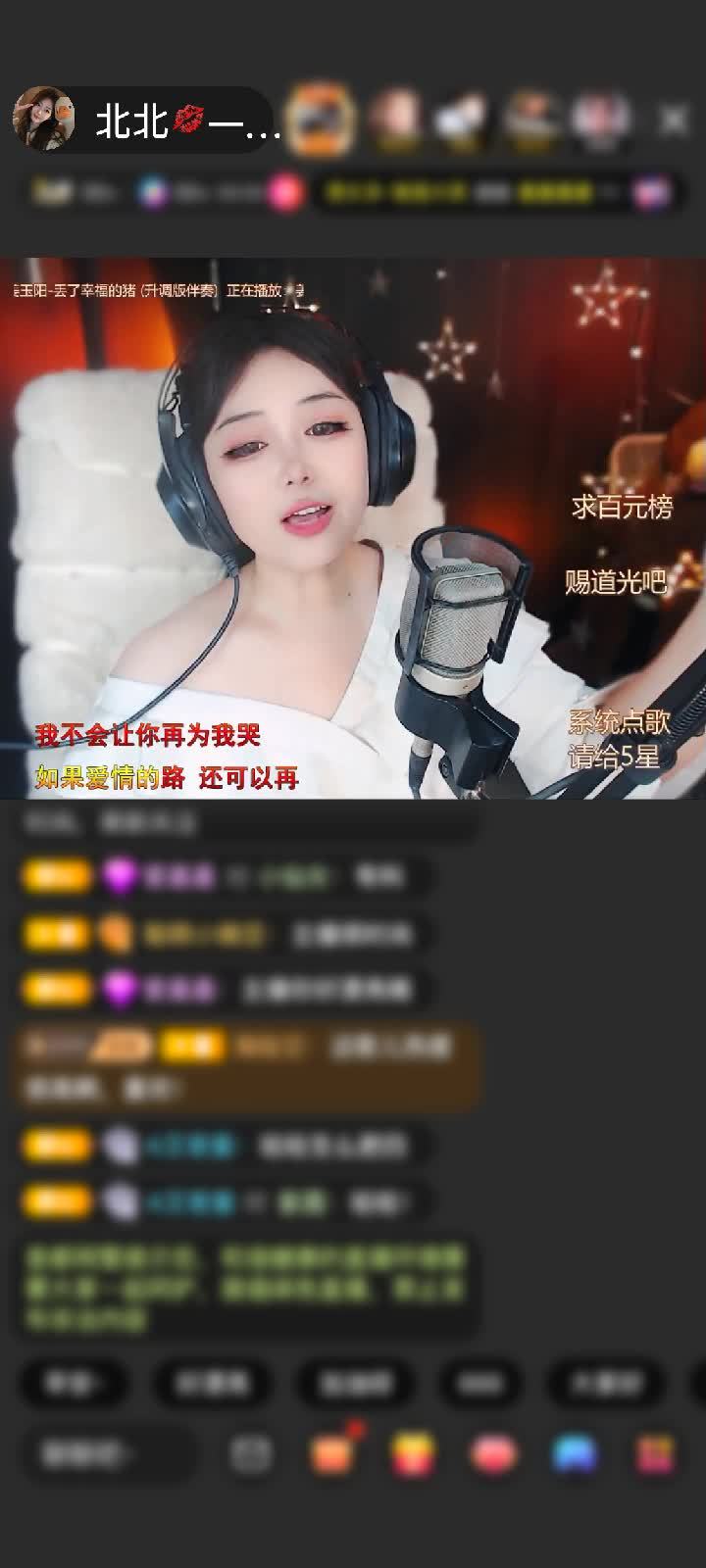This screenshot has width=706, height=1568.
Task: Tap the pink heart like icon
Action: tap(494, 1453)
